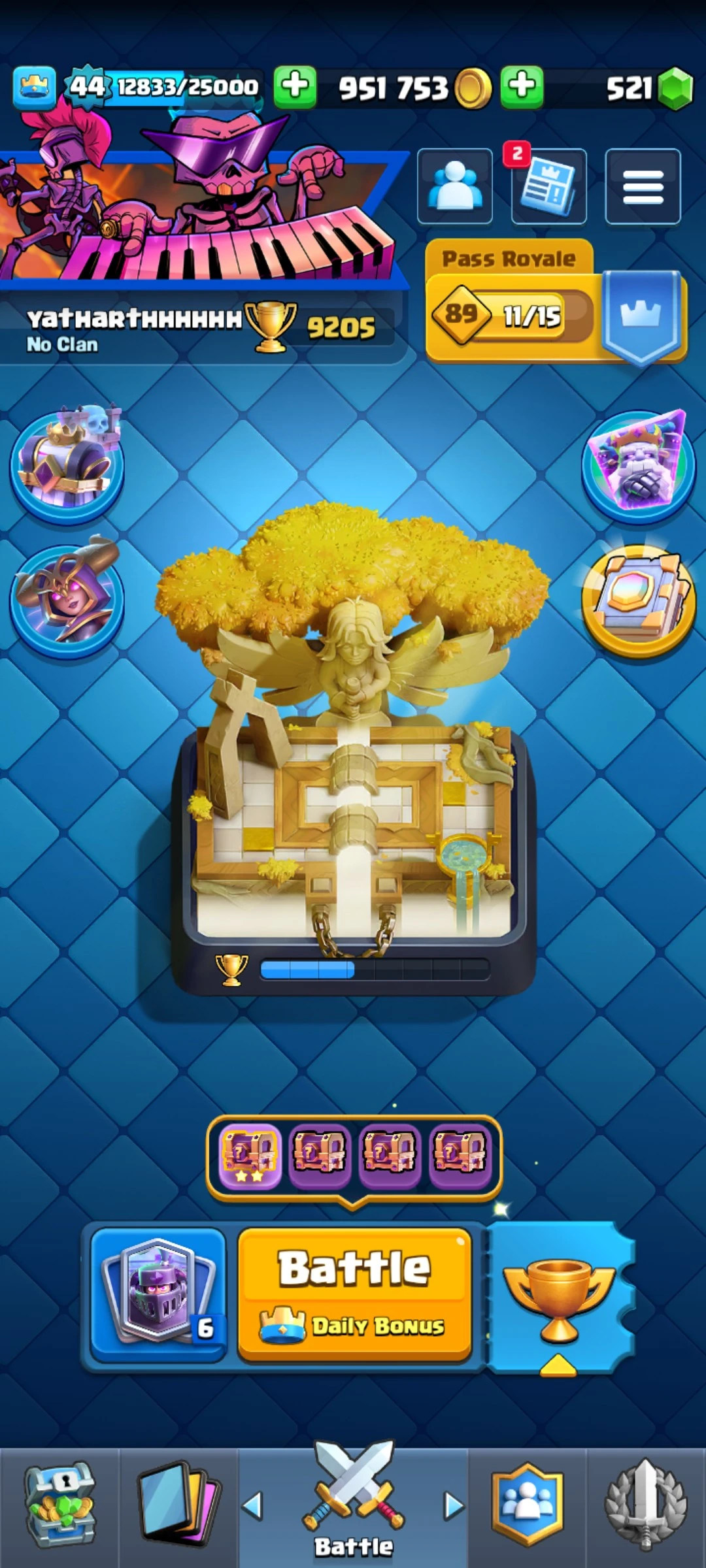The image size is (706, 1568).
Task: Switch to the Cards collection tab
Action: tap(178, 1506)
